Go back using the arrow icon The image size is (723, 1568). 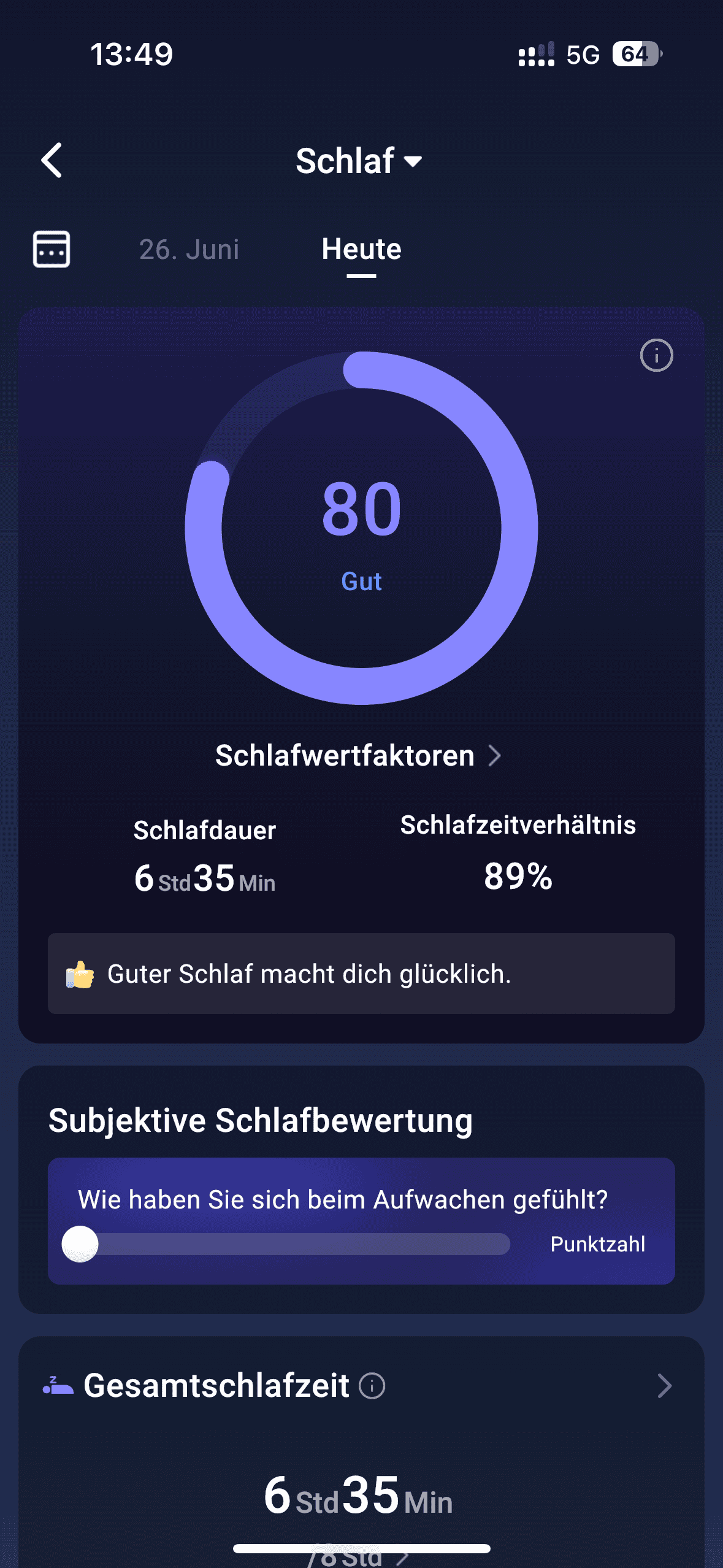(52, 160)
